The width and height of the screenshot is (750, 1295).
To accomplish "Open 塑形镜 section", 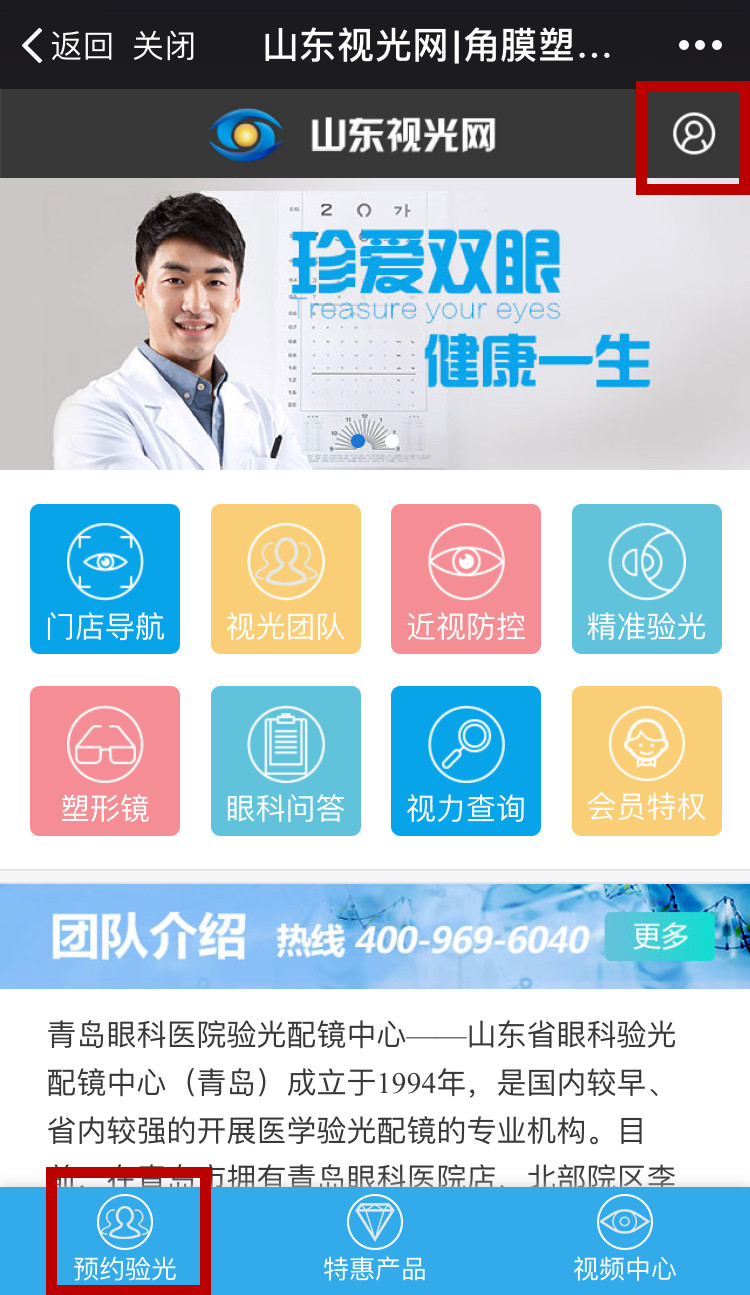I will [x=105, y=761].
